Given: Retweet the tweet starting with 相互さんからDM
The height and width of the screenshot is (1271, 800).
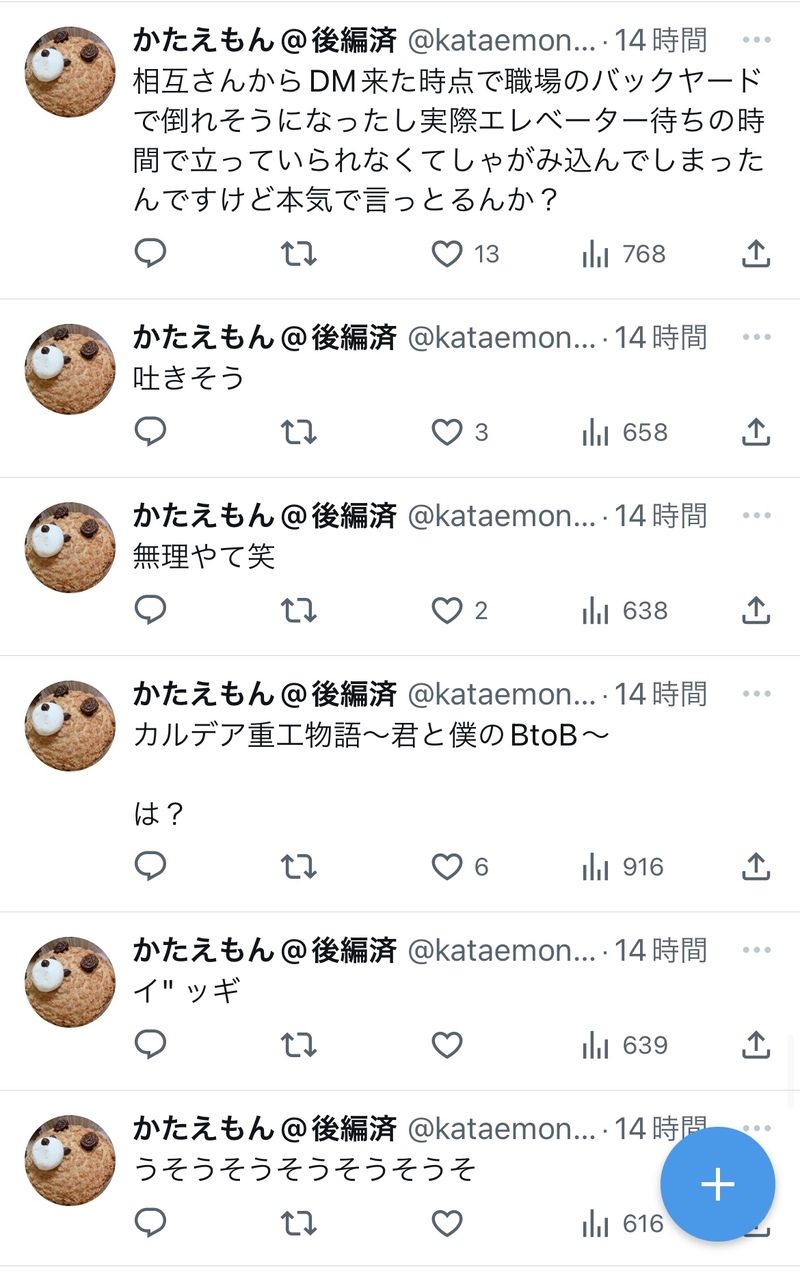Looking at the screenshot, I should click(298, 254).
